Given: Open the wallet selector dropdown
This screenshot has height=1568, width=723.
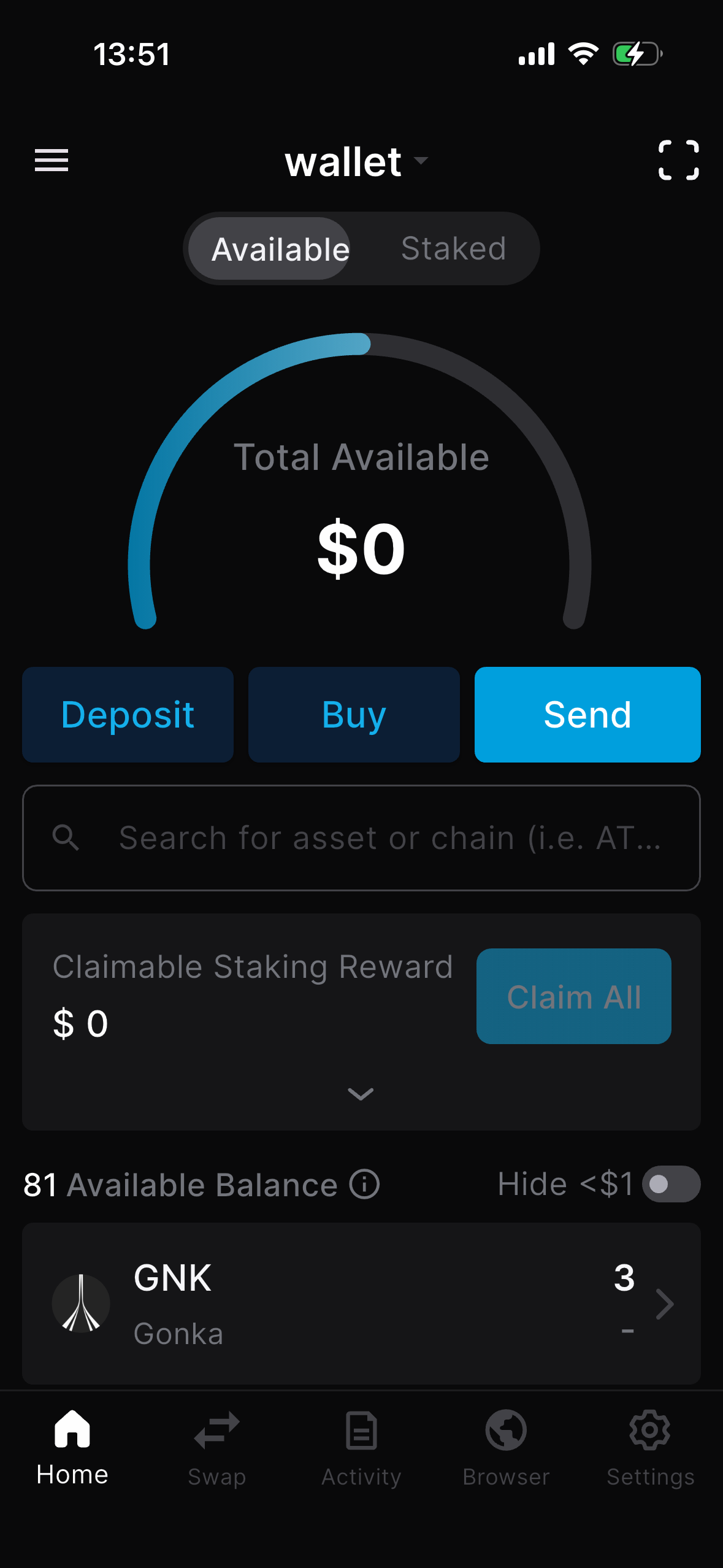Looking at the screenshot, I should pyautogui.click(x=356, y=162).
